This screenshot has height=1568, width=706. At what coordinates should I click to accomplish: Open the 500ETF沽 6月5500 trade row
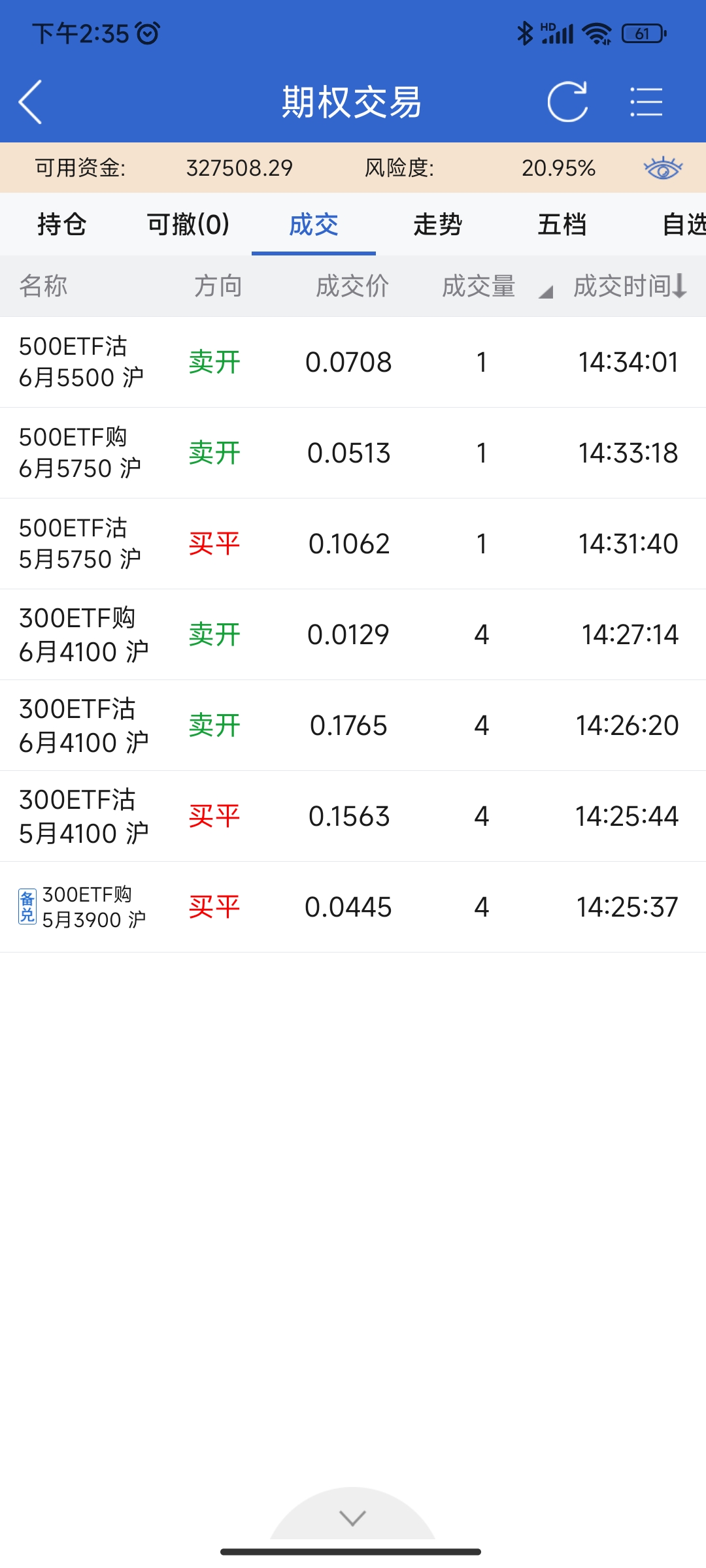click(353, 362)
